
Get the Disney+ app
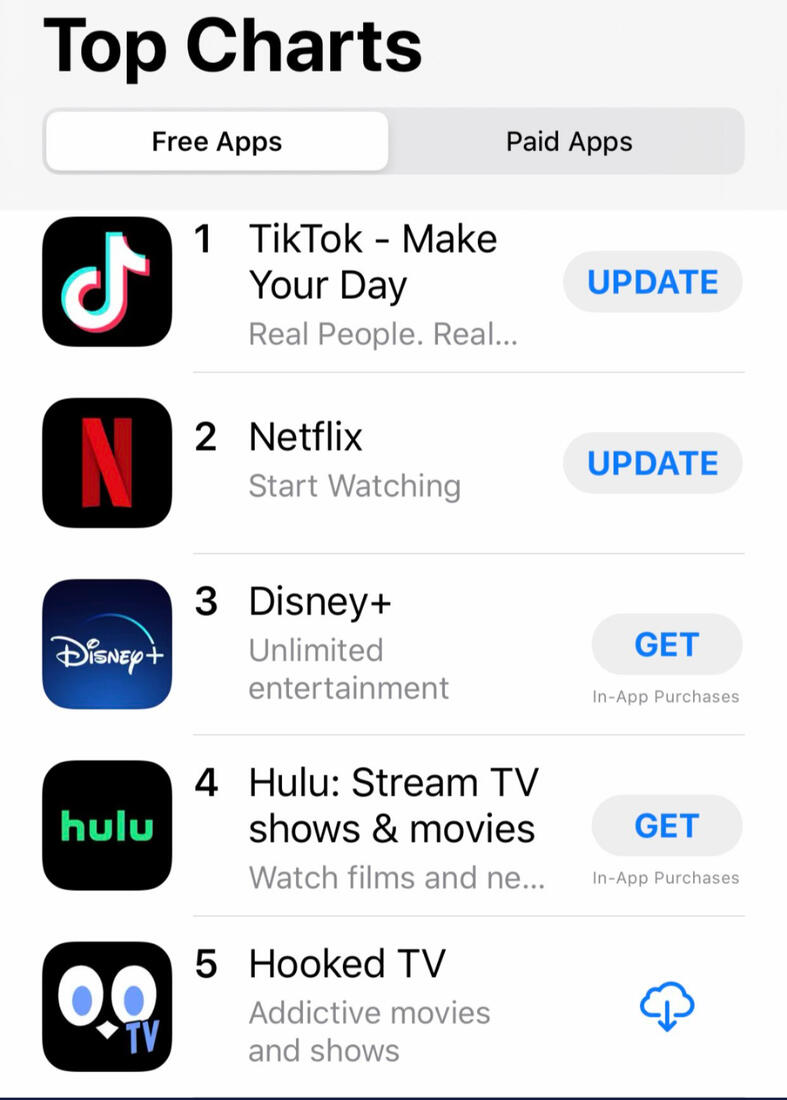click(x=666, y=644)
